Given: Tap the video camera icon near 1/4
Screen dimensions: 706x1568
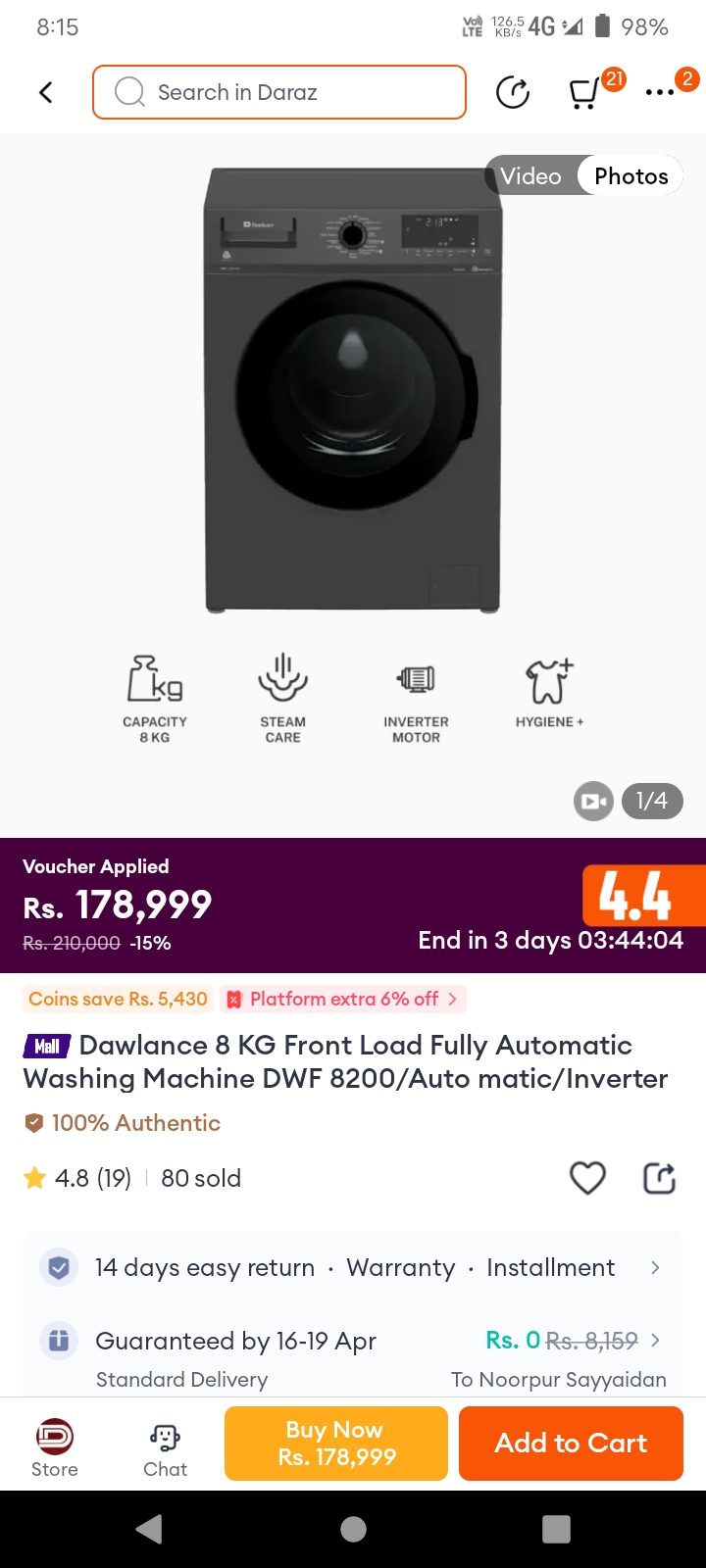Looking at the screenshot, I should [x=593, y=801].
